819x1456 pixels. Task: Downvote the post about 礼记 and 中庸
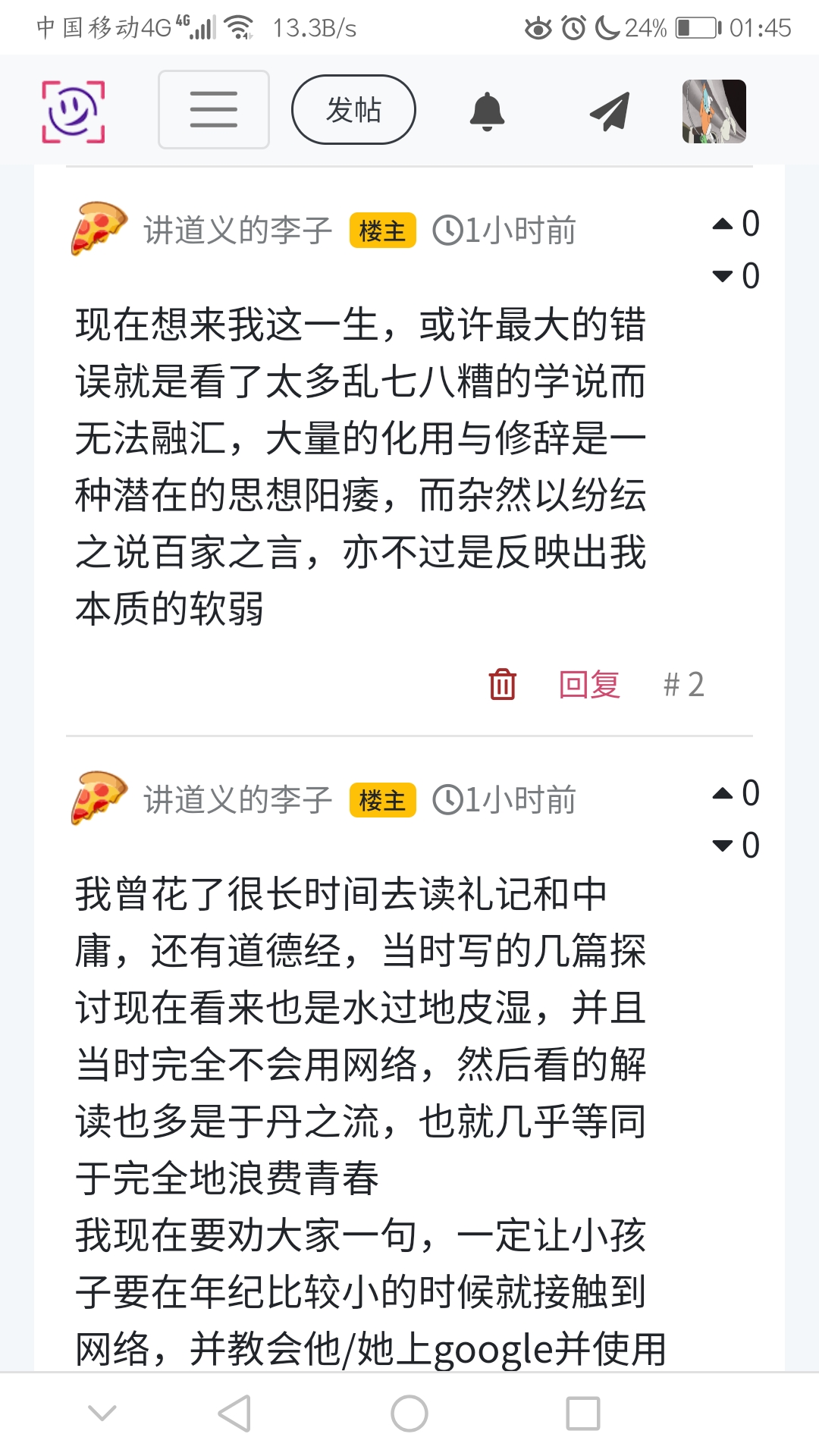[x=723, y=846]
